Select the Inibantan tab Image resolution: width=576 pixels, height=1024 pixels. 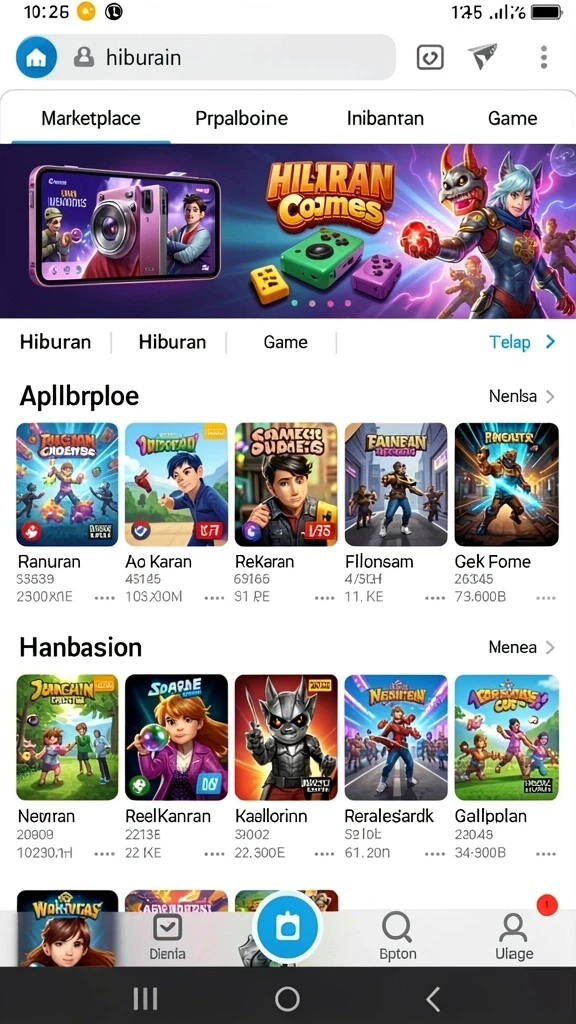(385, 118)
